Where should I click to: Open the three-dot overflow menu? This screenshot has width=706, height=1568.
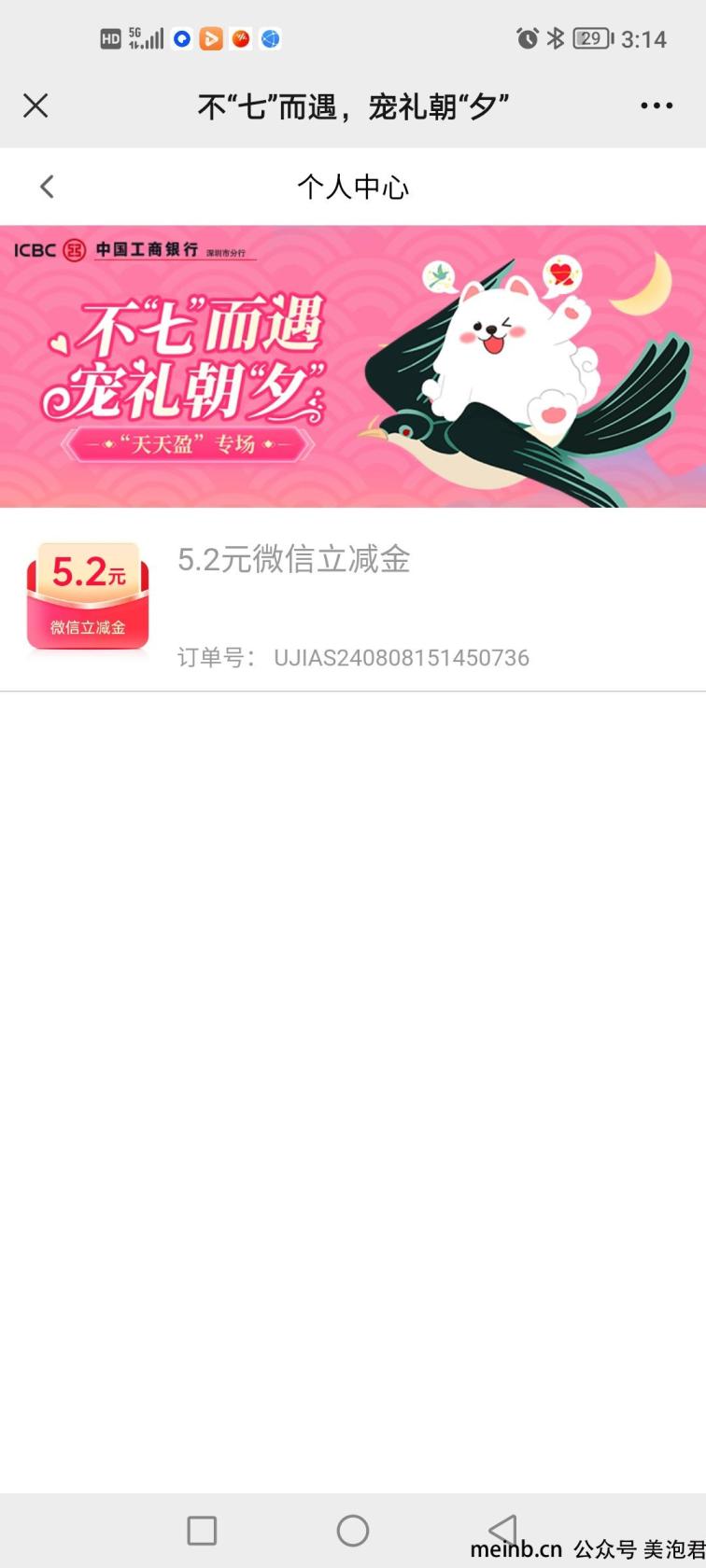[x=657, y=105]
